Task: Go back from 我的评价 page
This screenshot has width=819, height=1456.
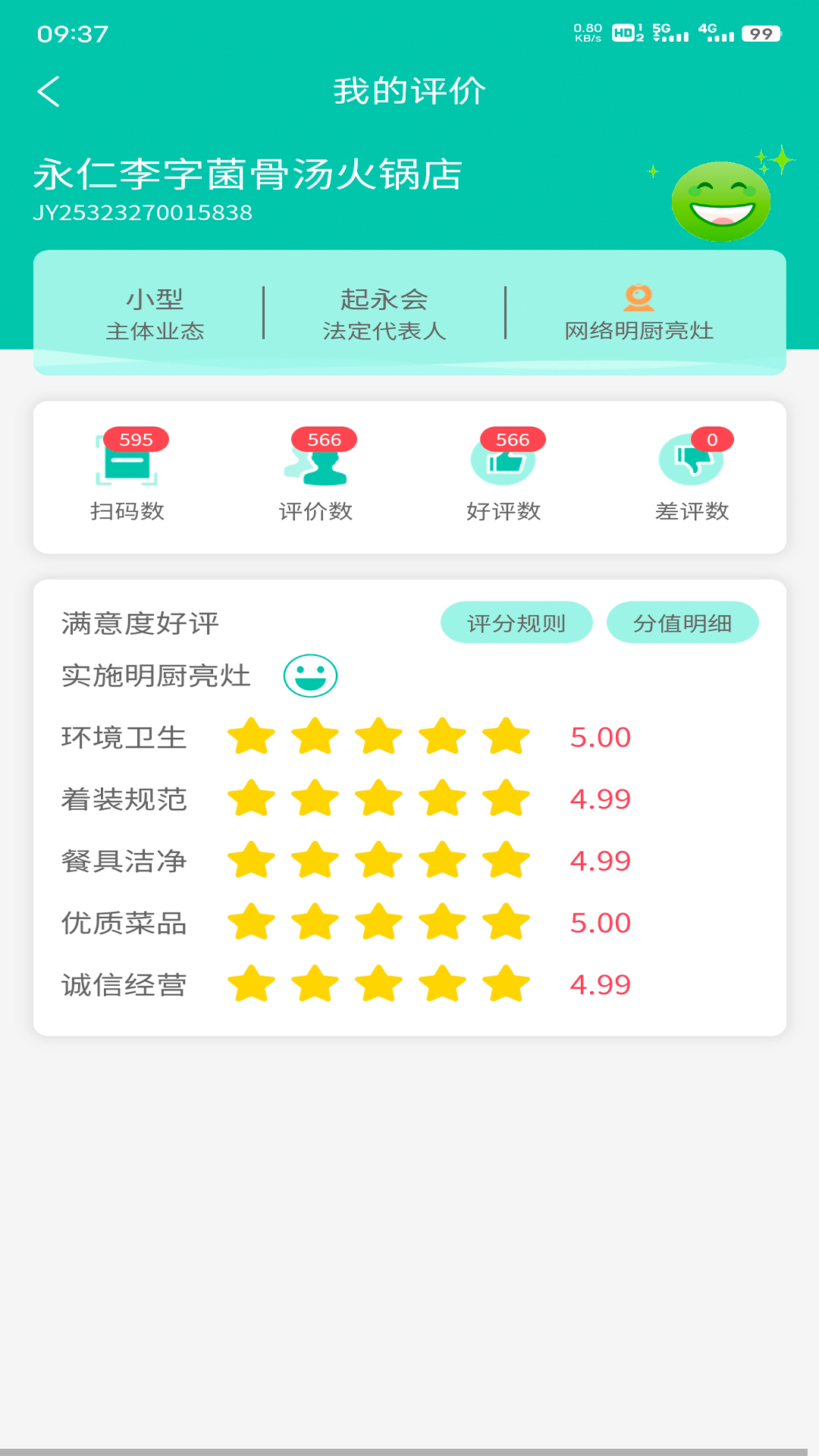Action: tap(49, 92)
